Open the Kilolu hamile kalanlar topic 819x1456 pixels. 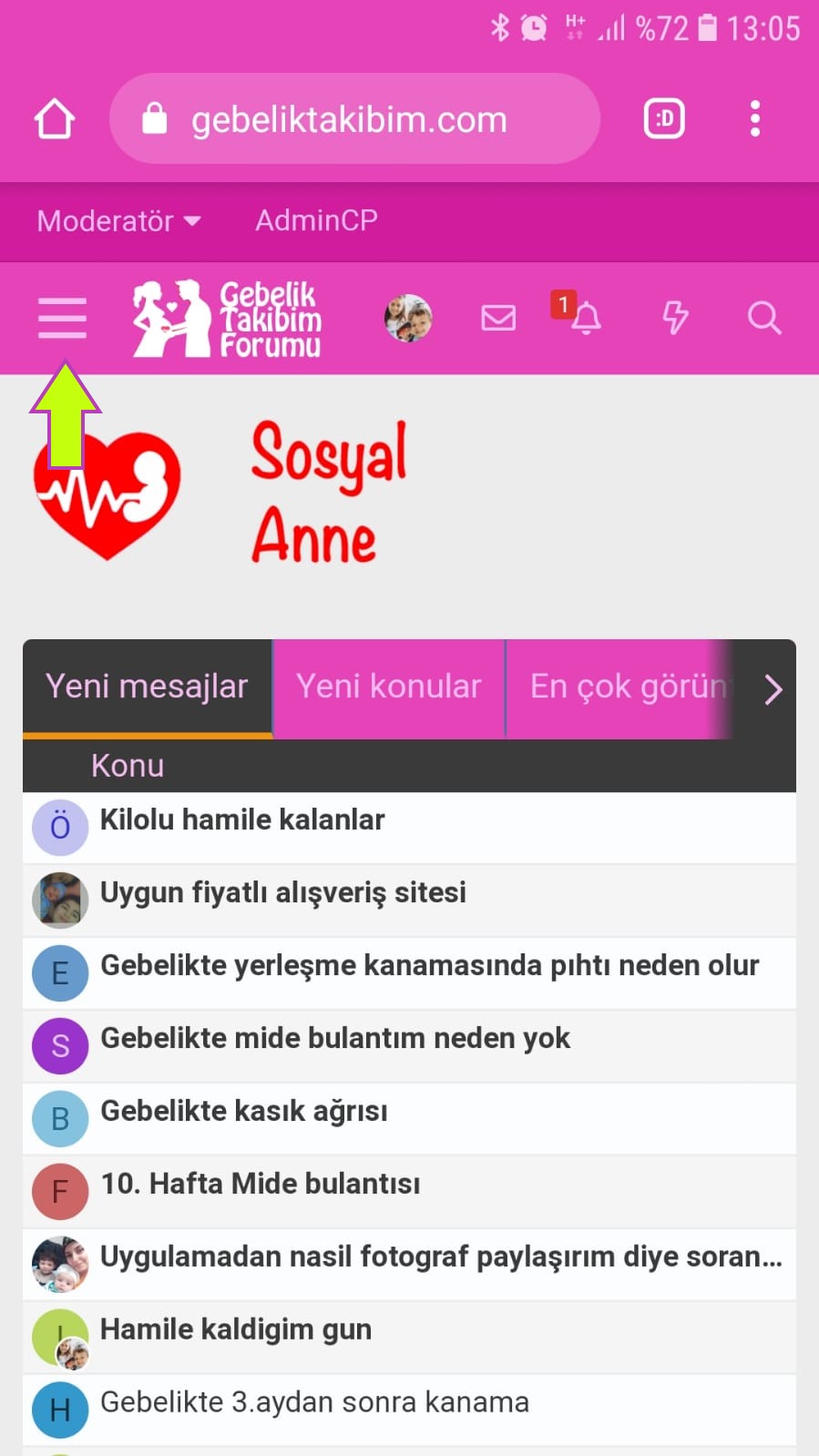click(x=242, y=820)
